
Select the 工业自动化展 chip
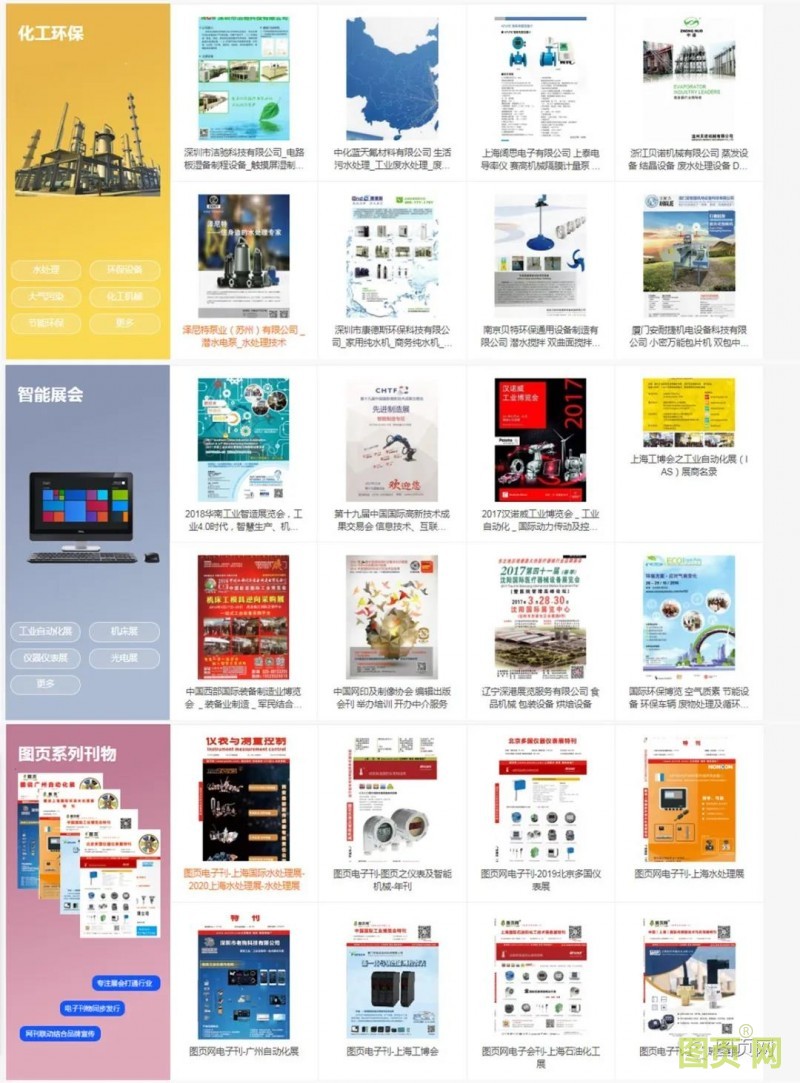pos(46,632)
